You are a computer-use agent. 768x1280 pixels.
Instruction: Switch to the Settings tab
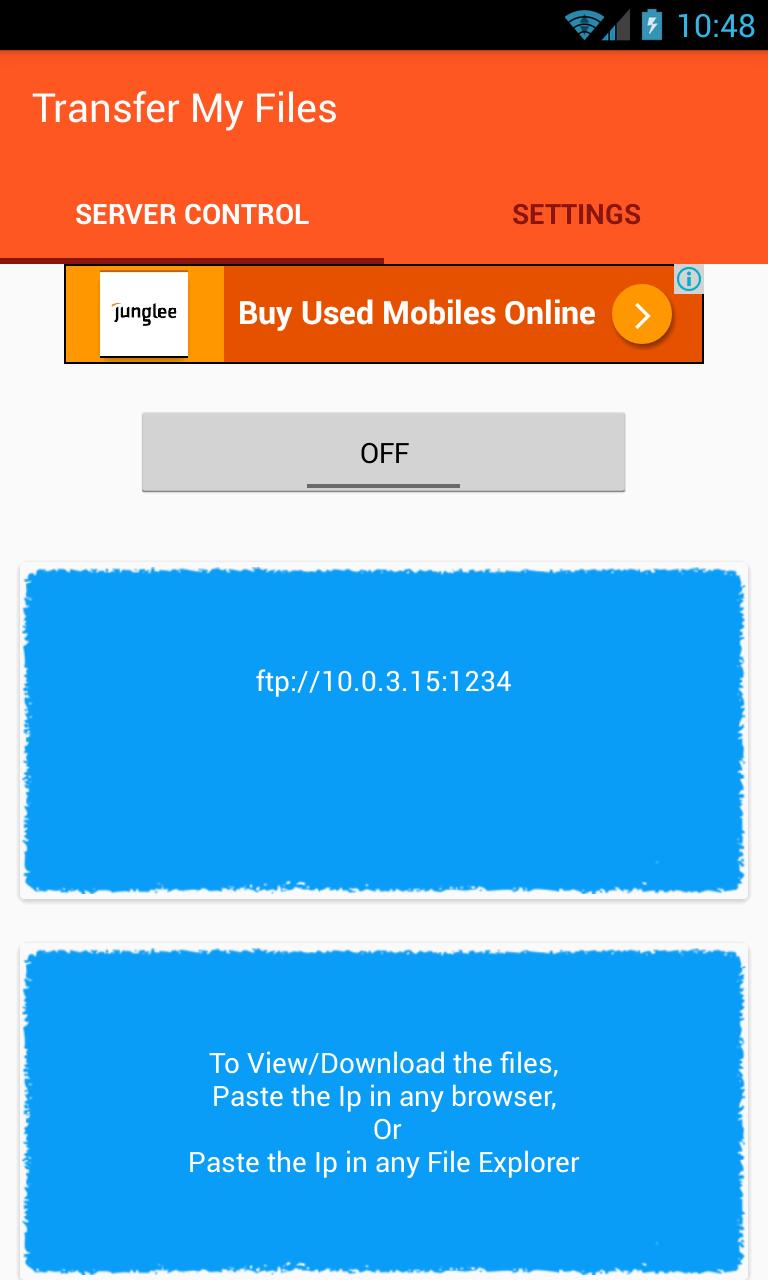pos(576,214)
